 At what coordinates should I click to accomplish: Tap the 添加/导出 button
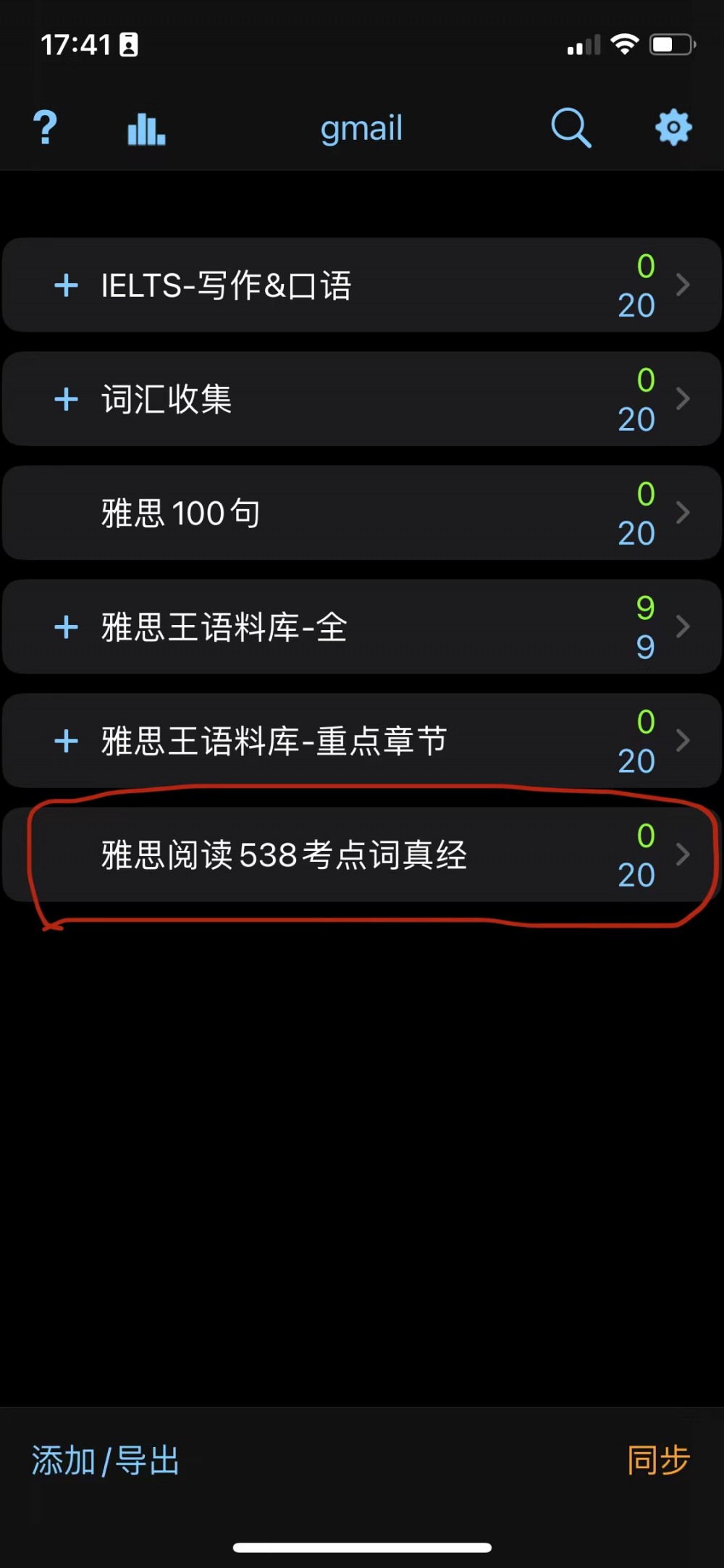click(105, 1461)
